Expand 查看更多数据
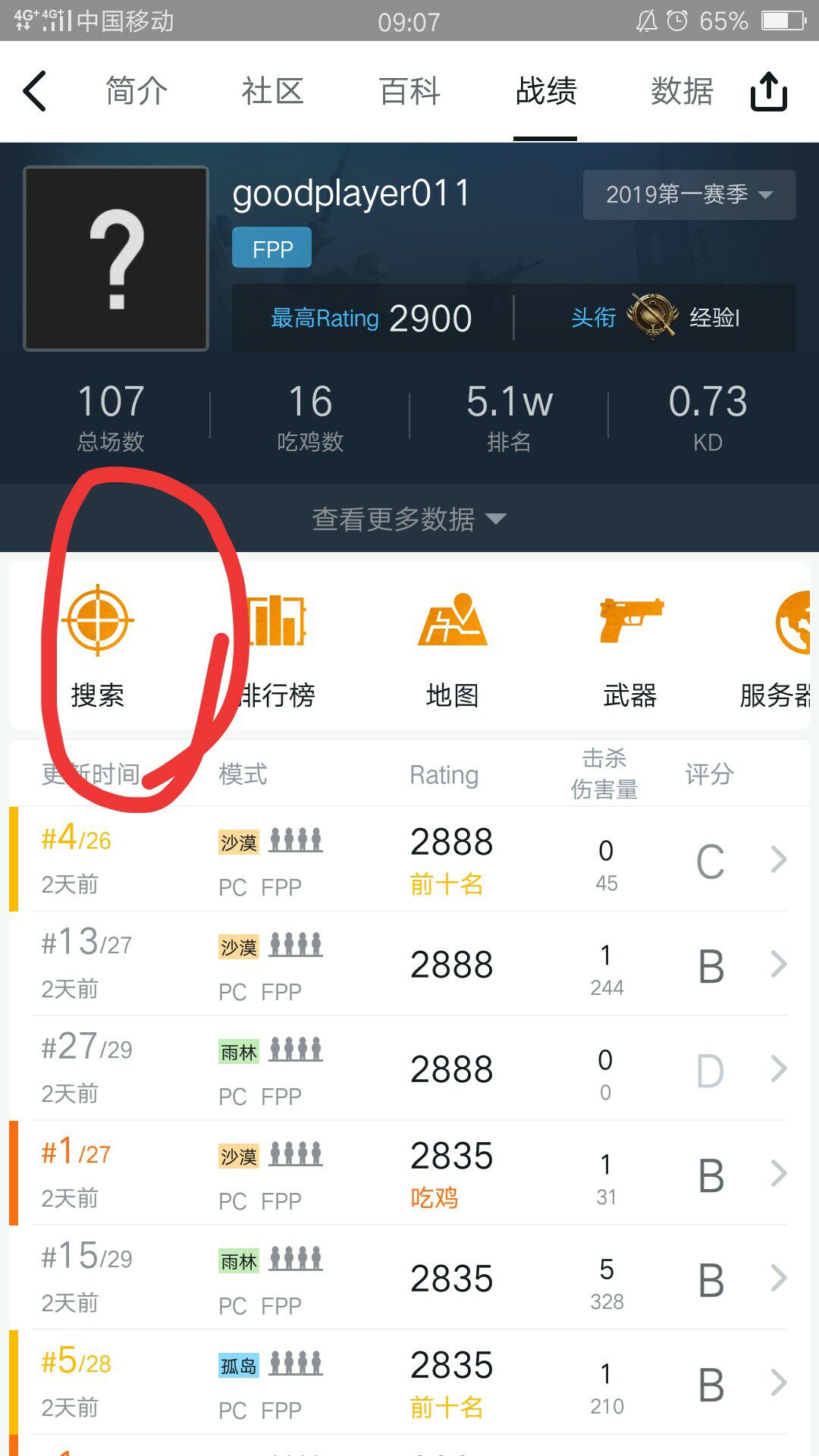This screenshot has width=819, height=1456. pos(409,519)
